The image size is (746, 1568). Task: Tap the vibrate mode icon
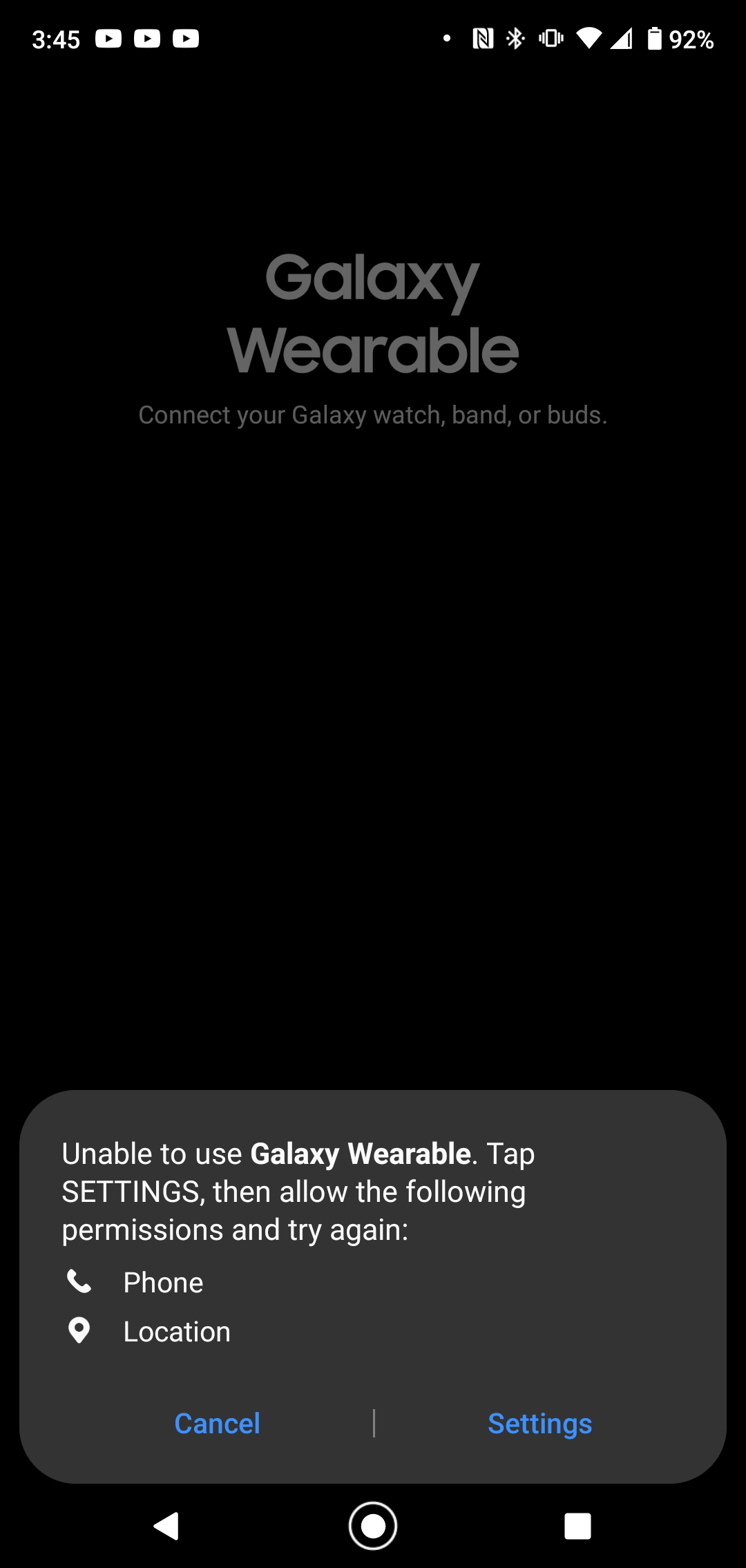point(551,38)
